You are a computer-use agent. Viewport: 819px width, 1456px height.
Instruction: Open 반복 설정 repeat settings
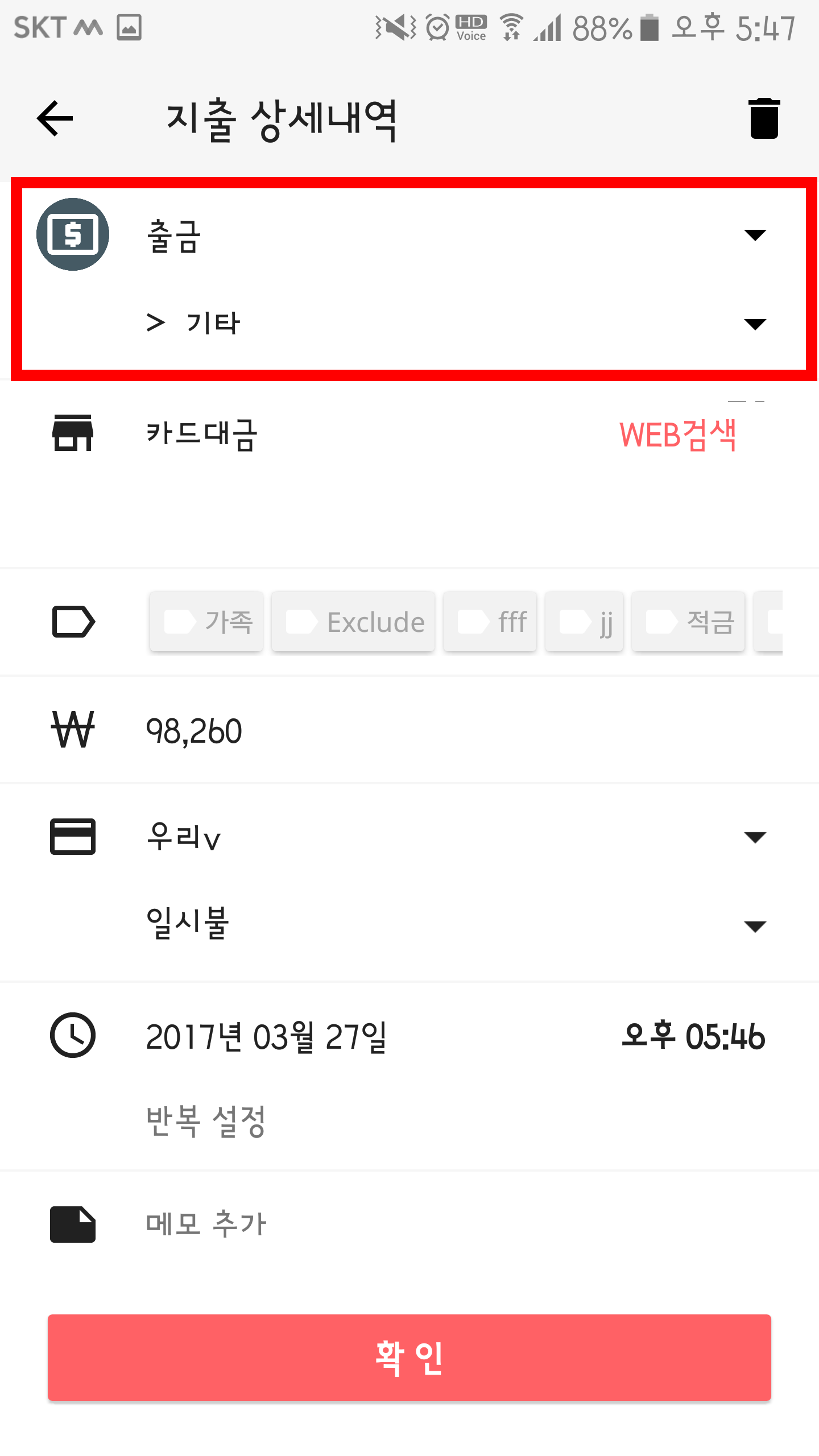[x=206, y=1121]
